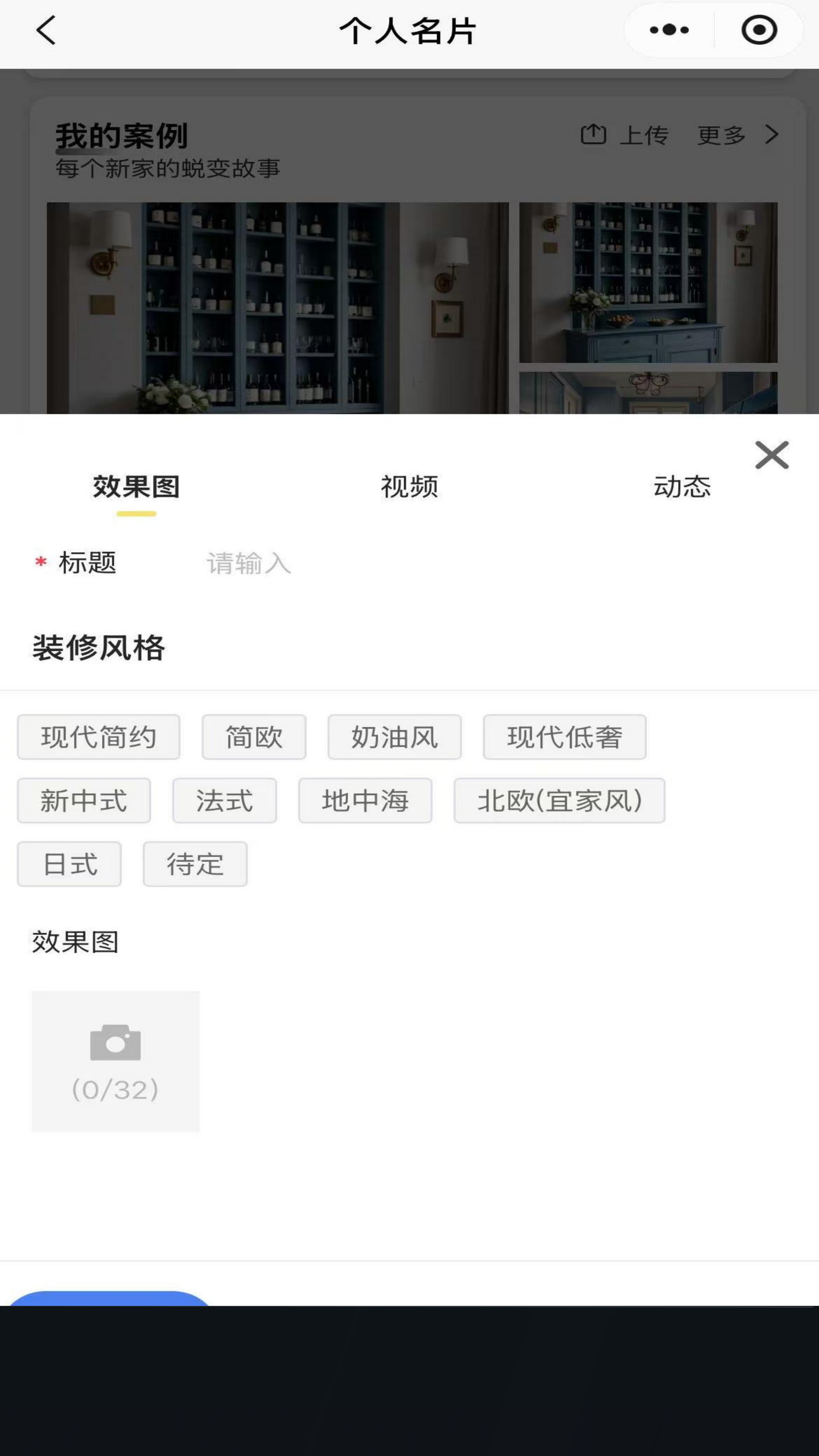The height and width of the screenshot is (1456, 819).
Task: Select the 奶油风 decoration style
Action: tap(394, 736)
